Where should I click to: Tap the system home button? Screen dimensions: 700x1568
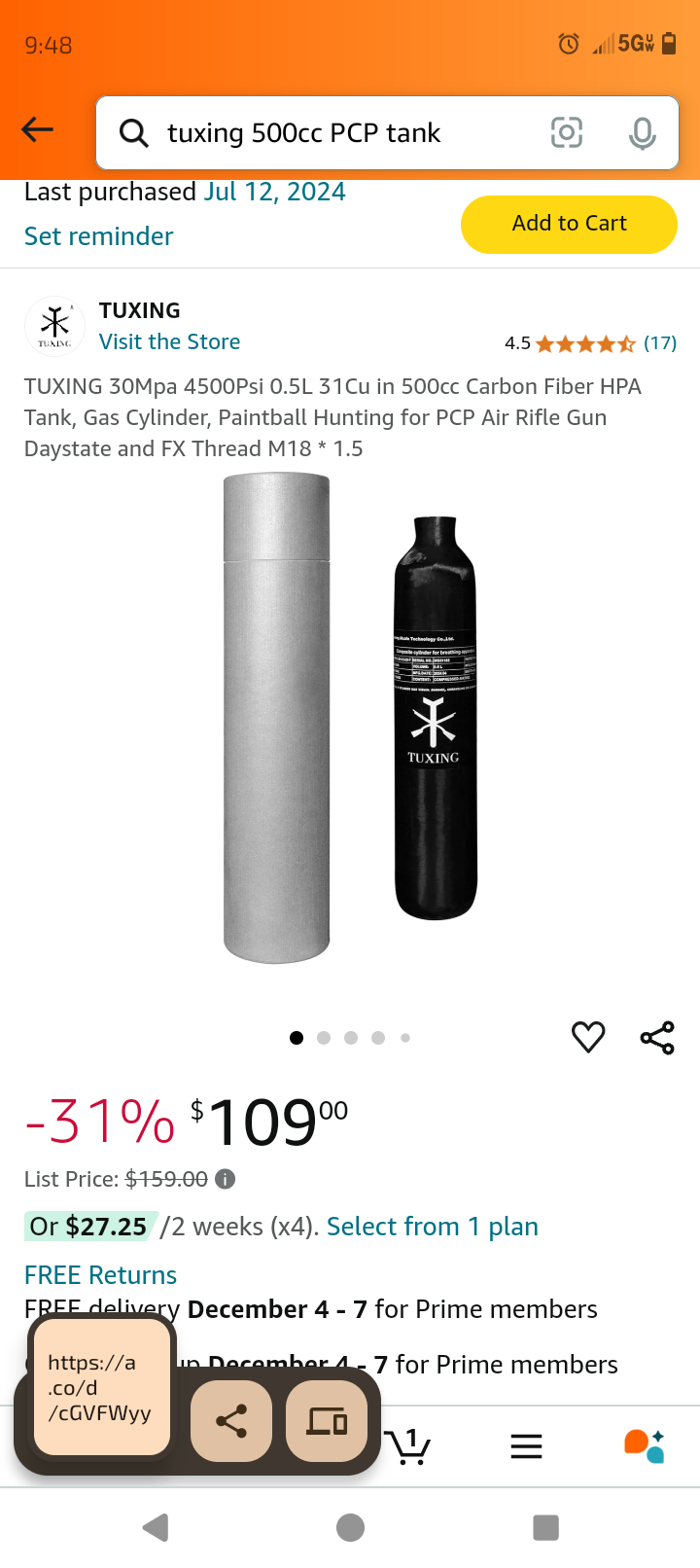(x=350, y=1527)
